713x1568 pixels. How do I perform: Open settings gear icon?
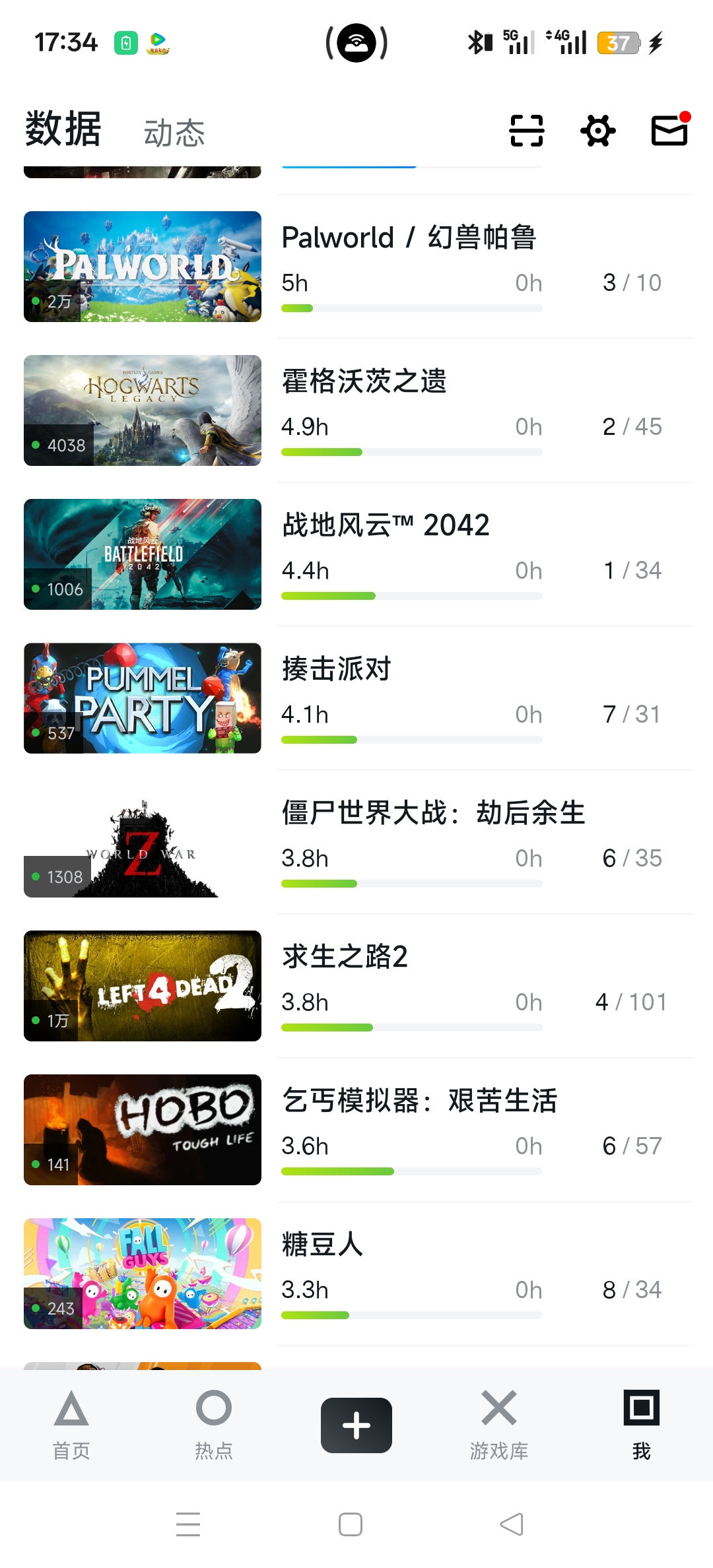coord(598,130)
